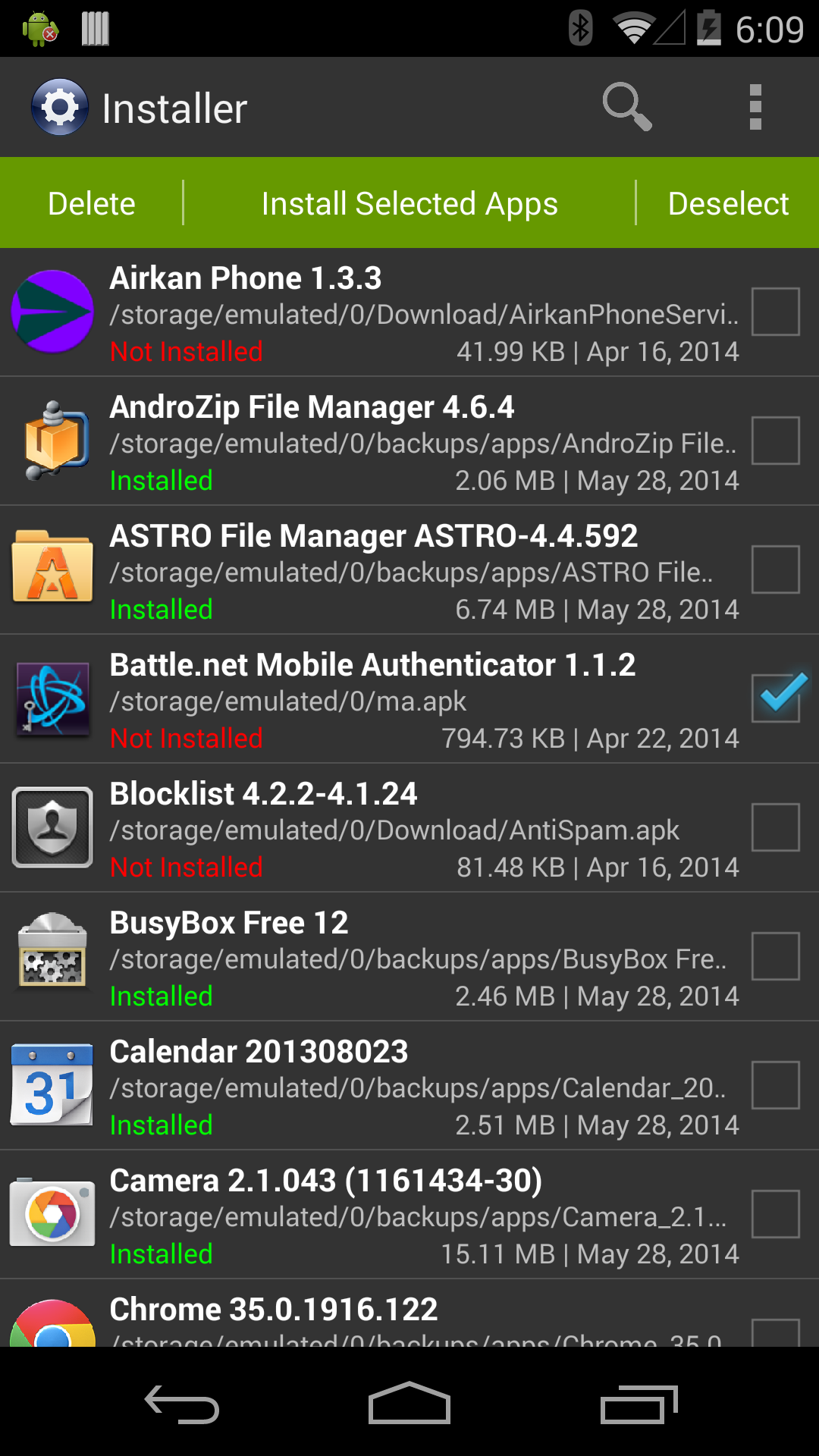
Task: Open the ASTRO File Manager entry
Action: point(379,570)
